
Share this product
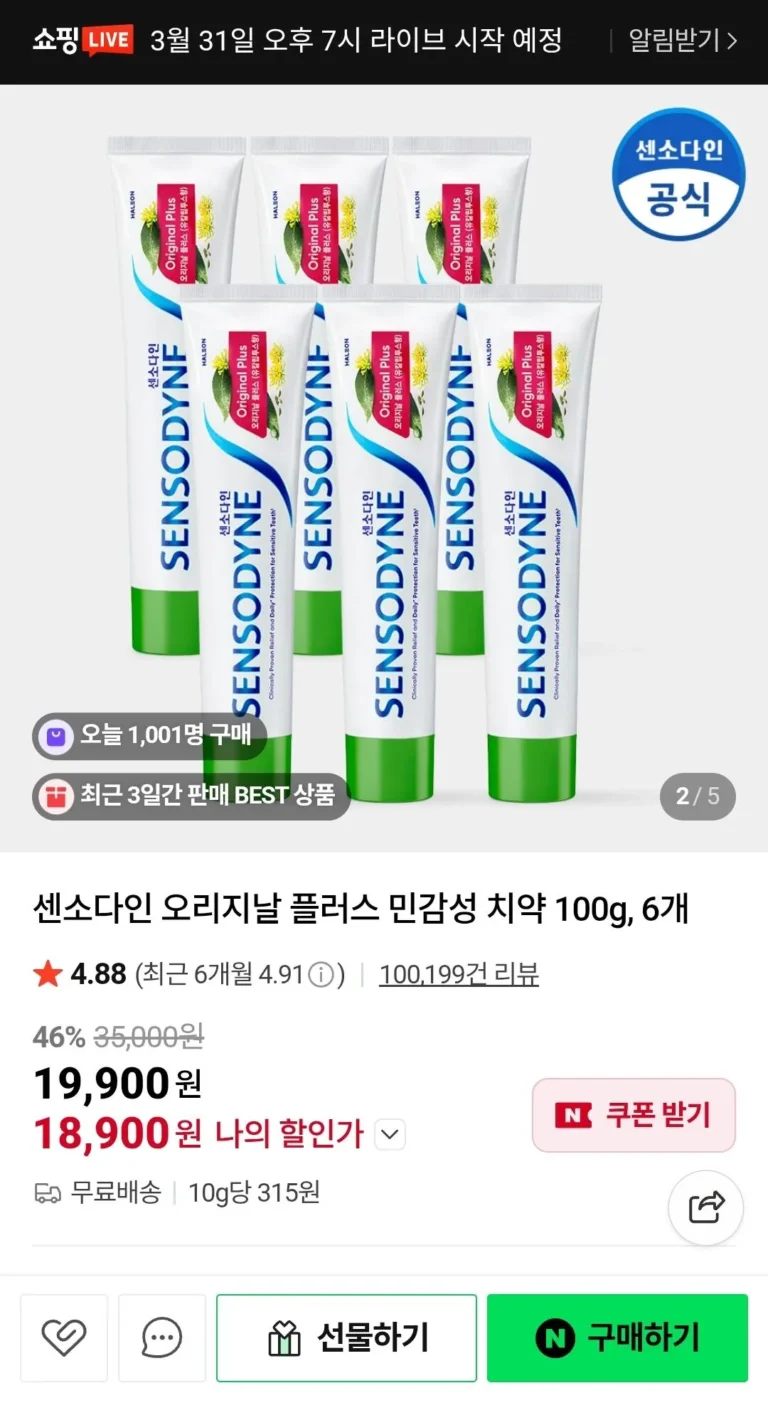tap(706, 1207)
